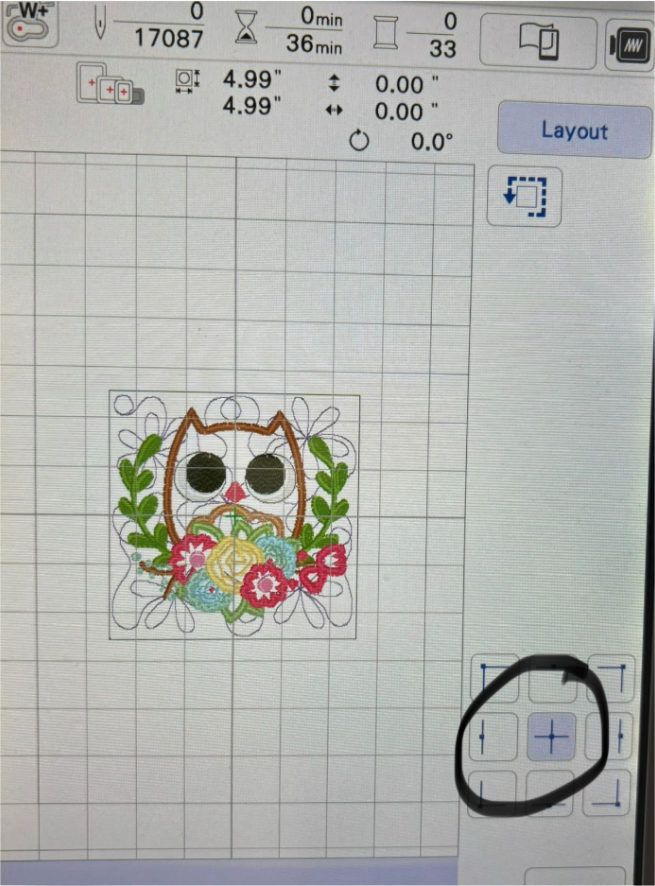This screenshot has height=886, width=655.
Task: Set start position to top-right corner
Action: tap(611, 677)
